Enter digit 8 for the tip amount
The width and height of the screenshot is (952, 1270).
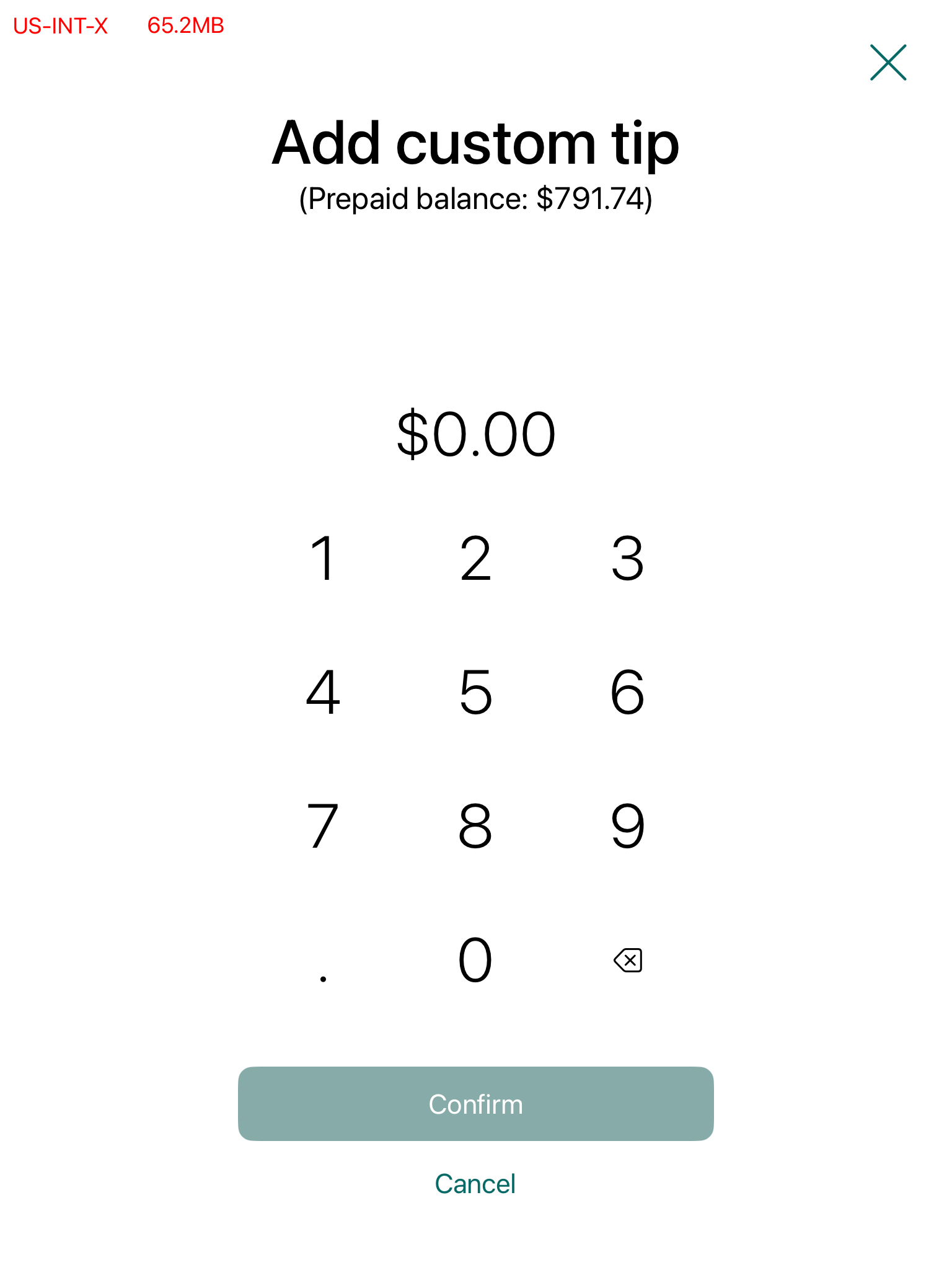pyautogui.click(x=475, y=826)
